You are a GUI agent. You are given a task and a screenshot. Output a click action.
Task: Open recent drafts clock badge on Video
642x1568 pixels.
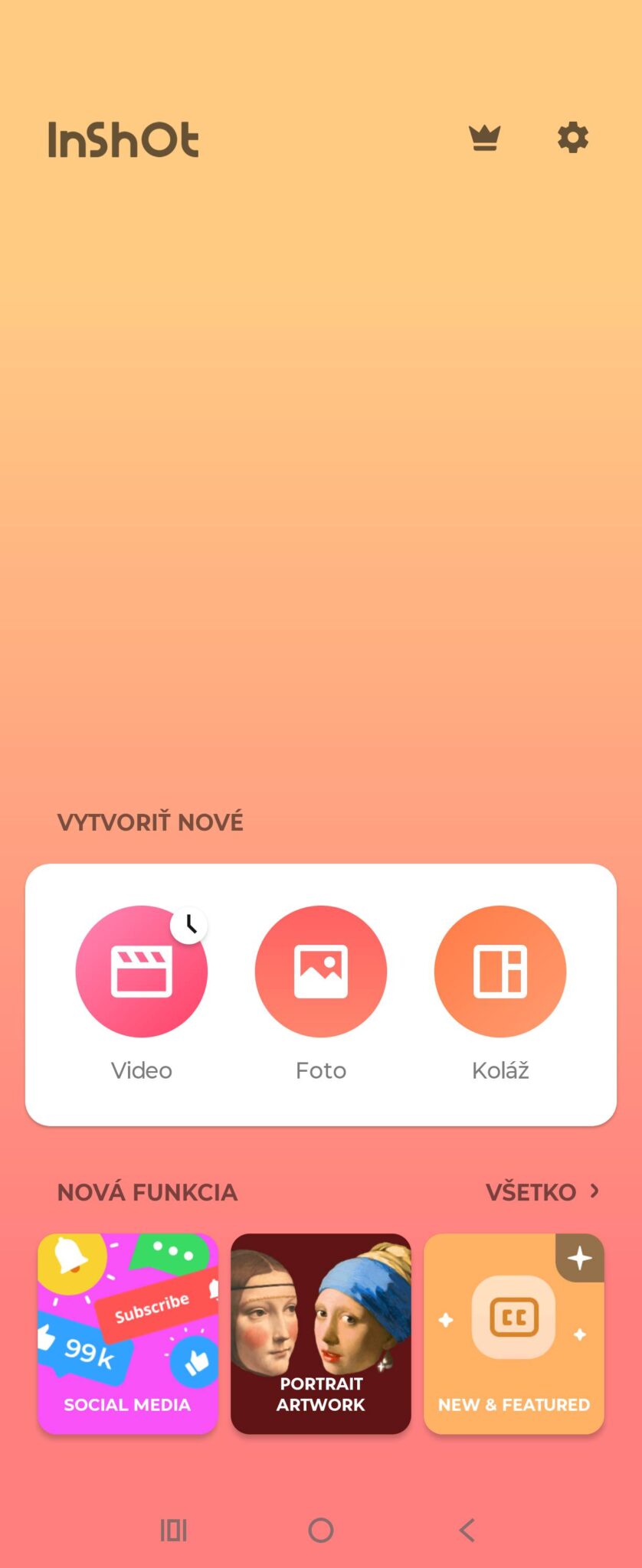(189, 925)
